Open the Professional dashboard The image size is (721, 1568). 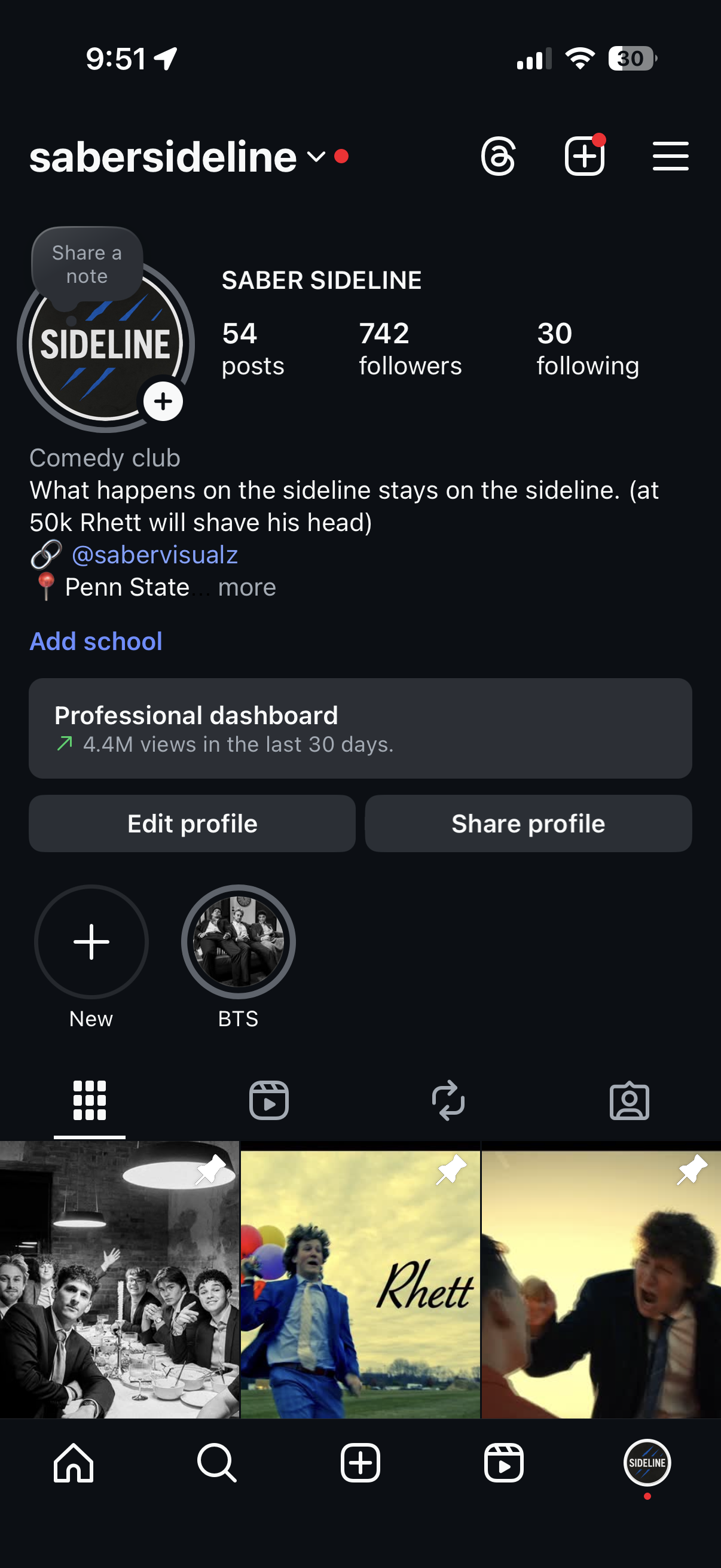point(360,728)
